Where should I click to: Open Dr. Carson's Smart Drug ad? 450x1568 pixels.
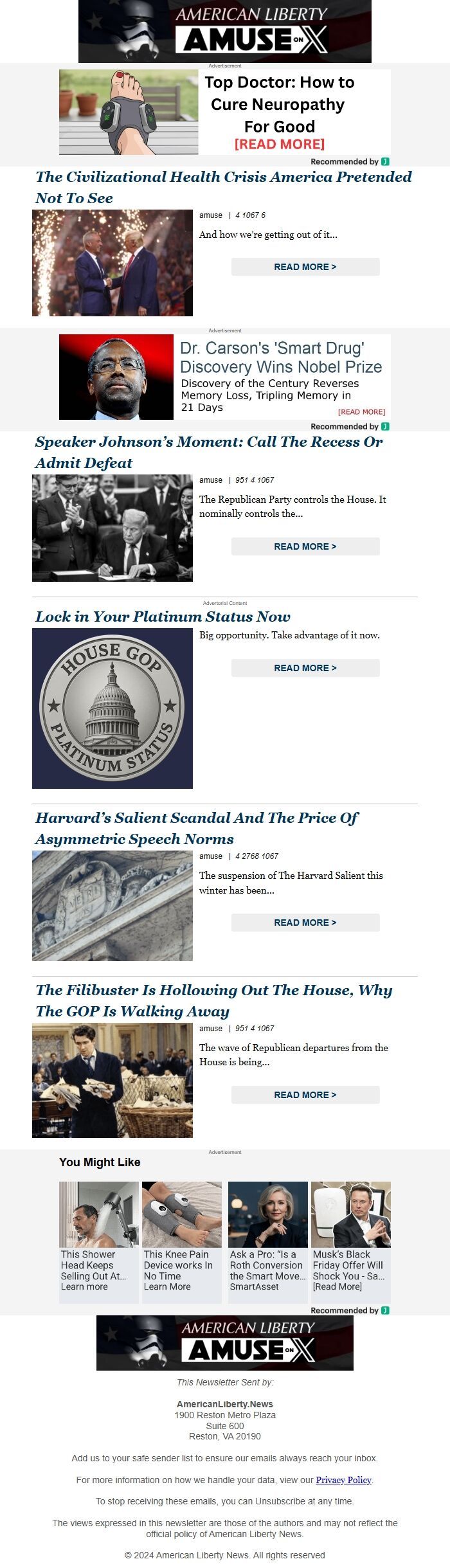tap(224, 377)
